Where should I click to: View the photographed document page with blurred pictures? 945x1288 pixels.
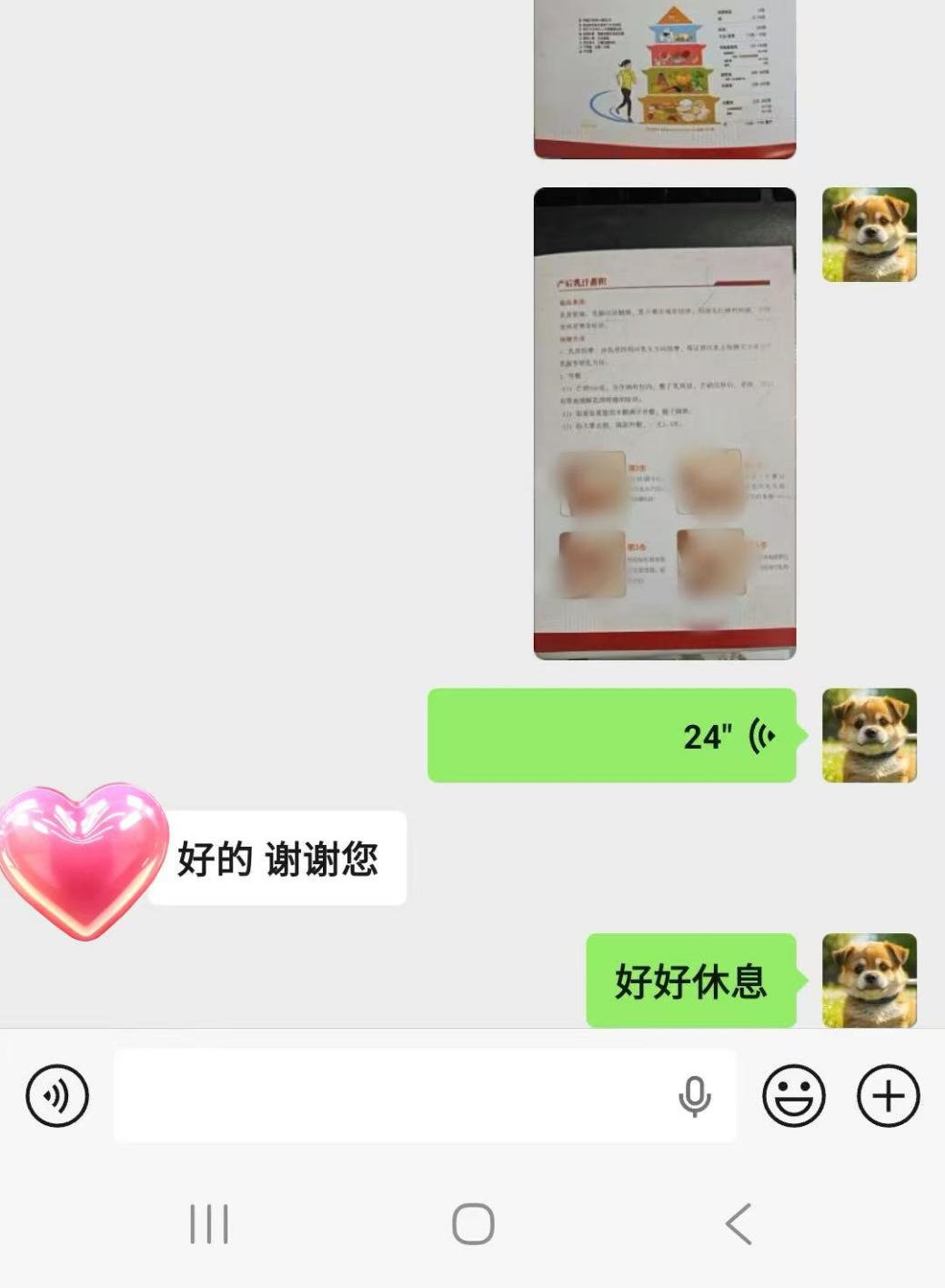[x=664, y=423]
